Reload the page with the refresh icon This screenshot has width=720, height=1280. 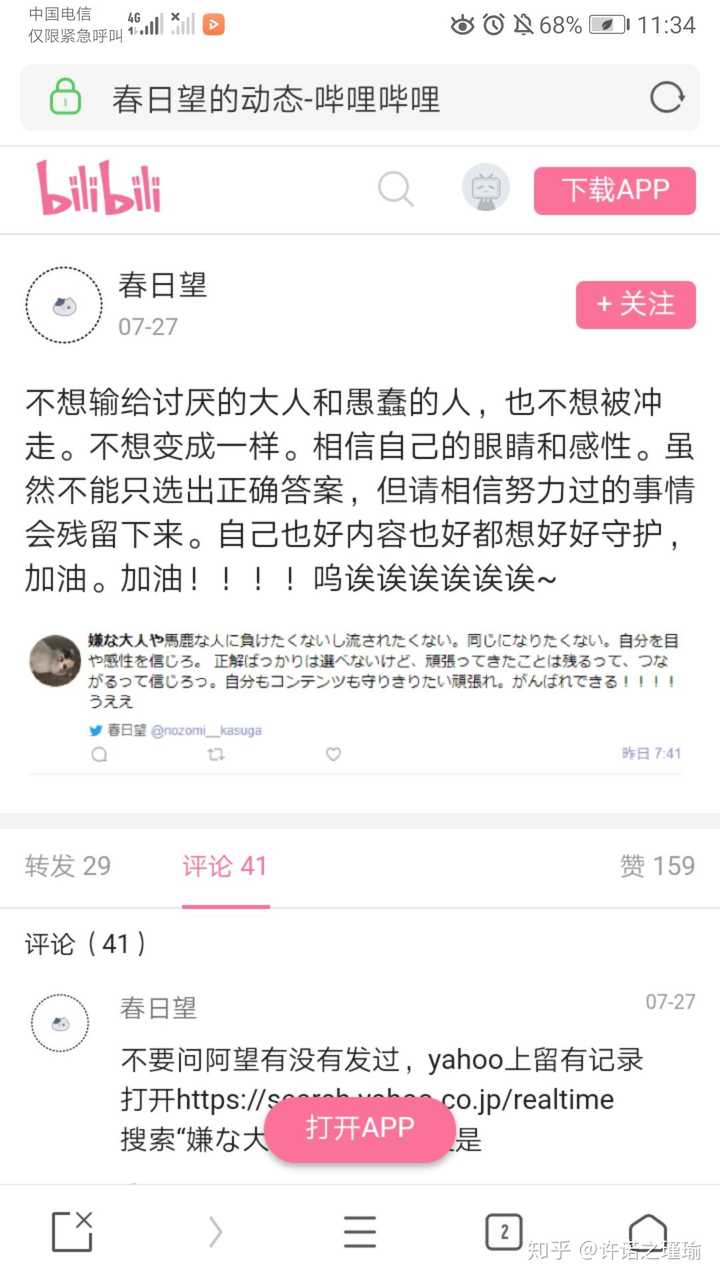(667, 98)
